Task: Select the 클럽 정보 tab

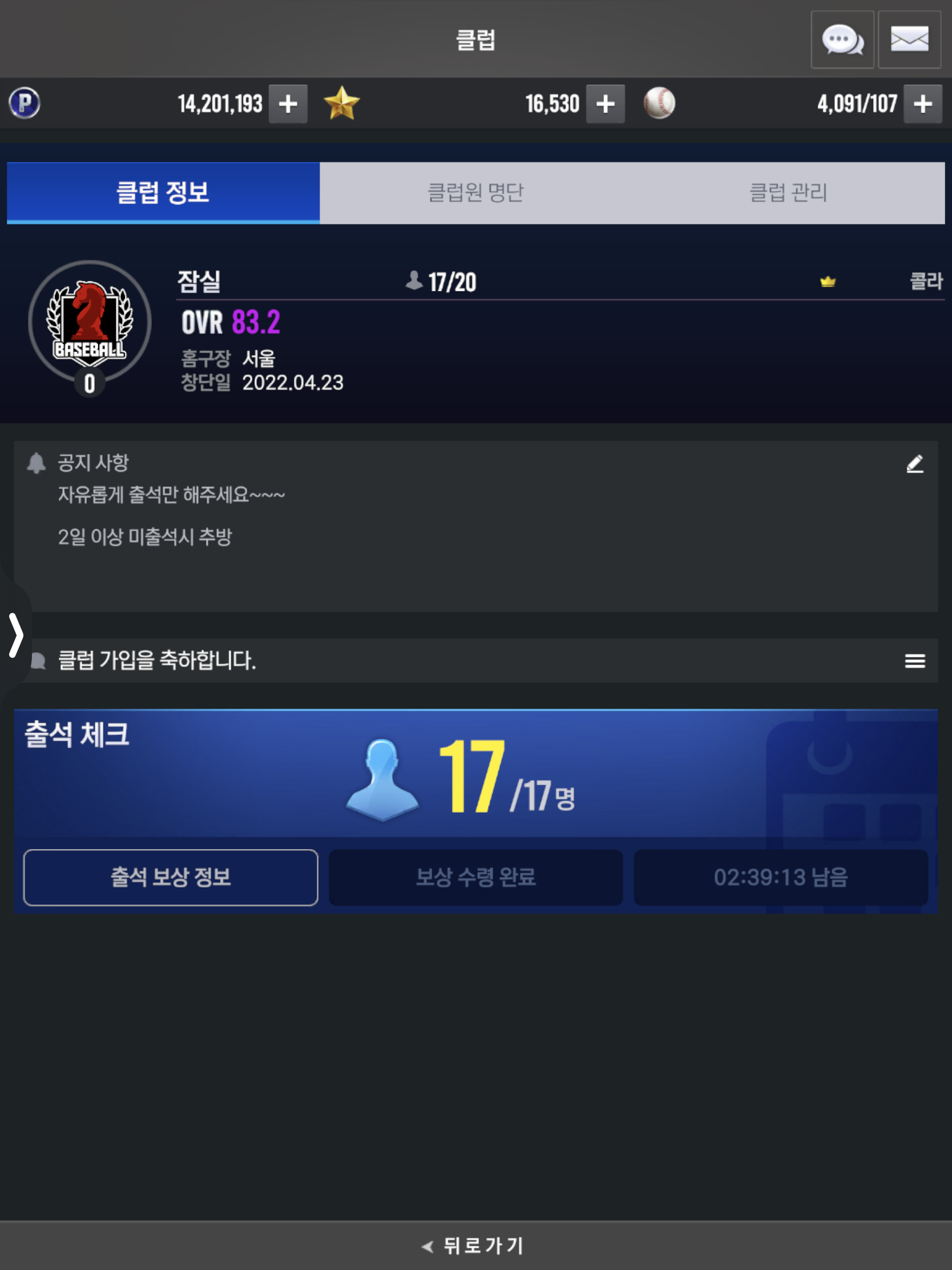Action: 163,192
